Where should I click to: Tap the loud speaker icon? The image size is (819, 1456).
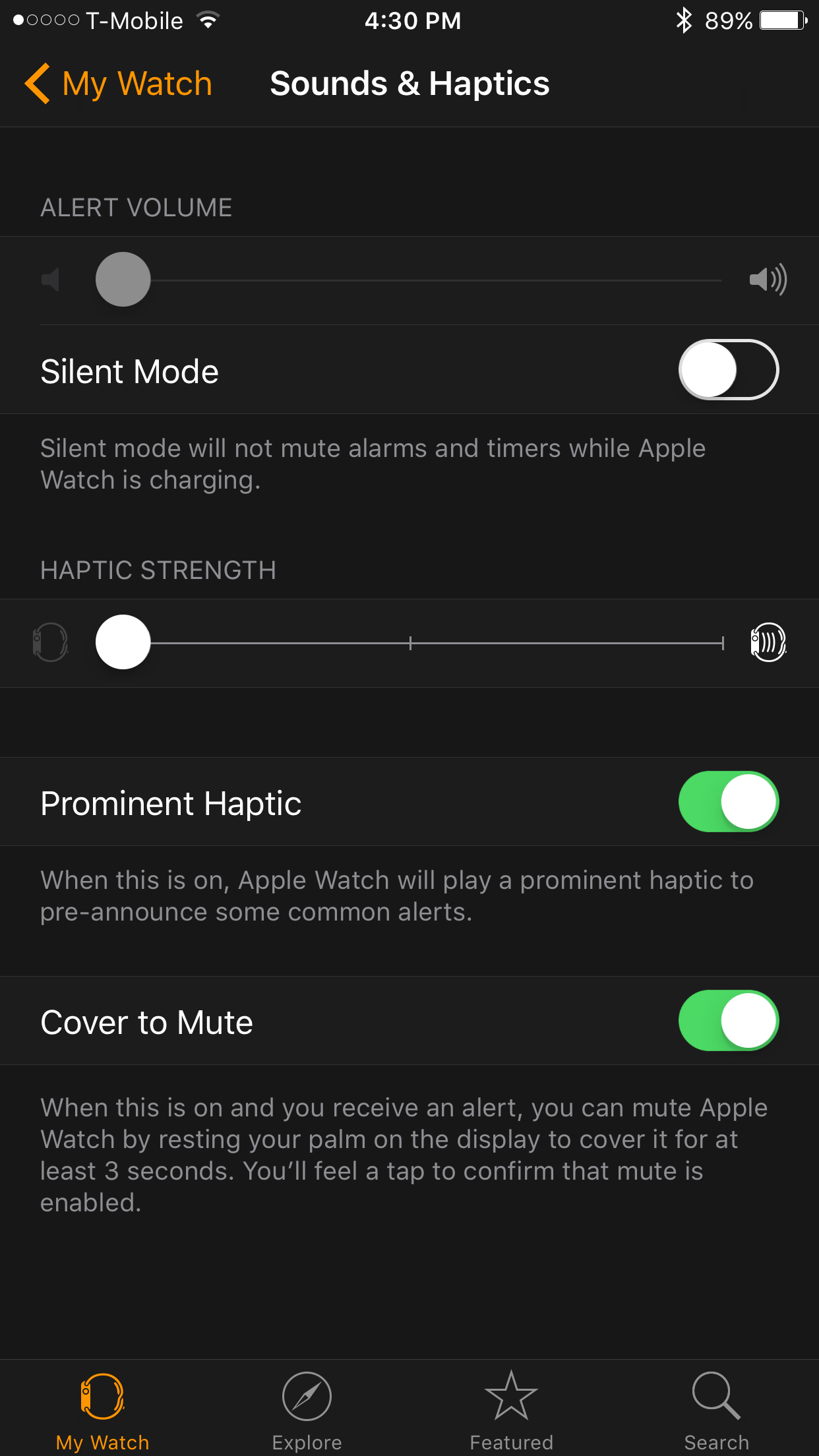point(768,280)
